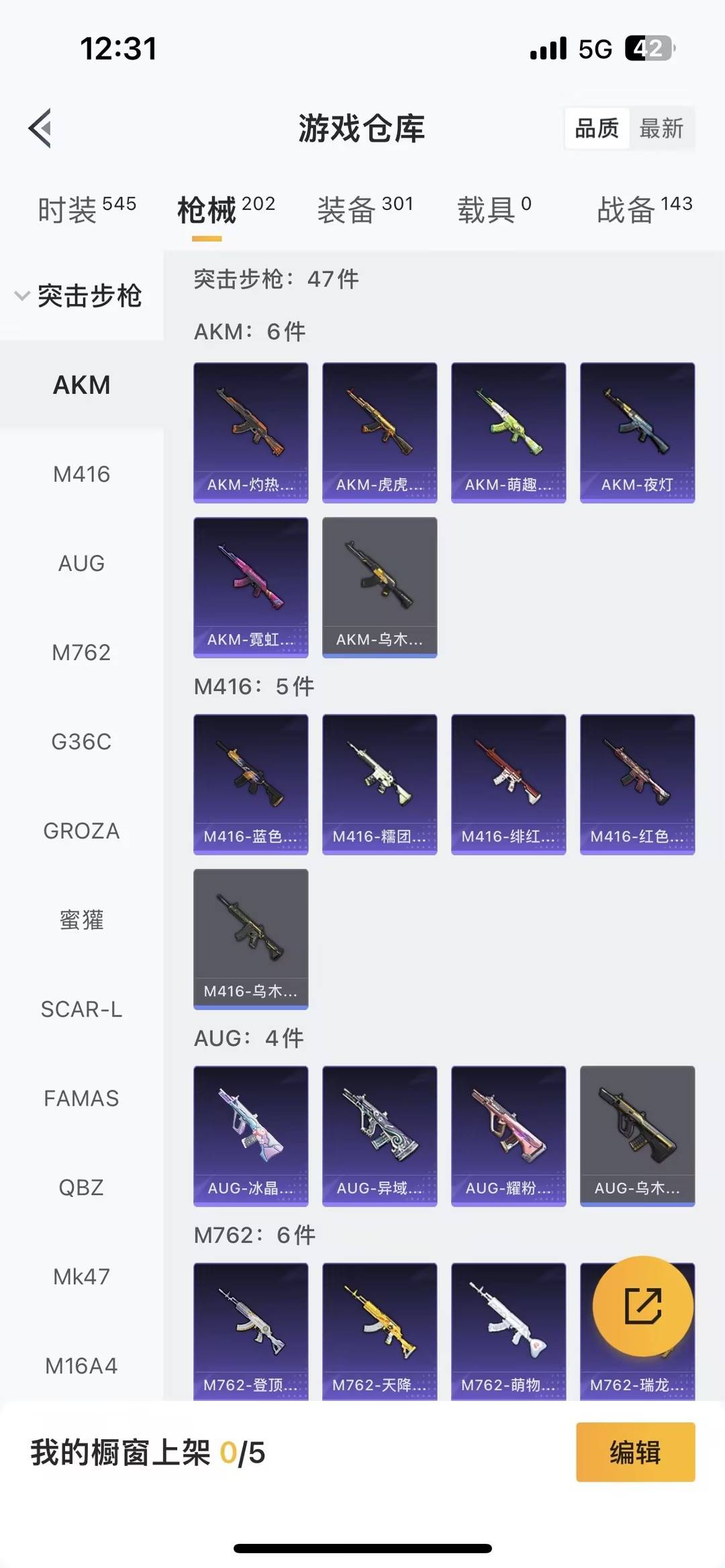This screenshot has width=725, height=1568.
Task: Select Mk47 in the sidebar
Action: 81,1277
